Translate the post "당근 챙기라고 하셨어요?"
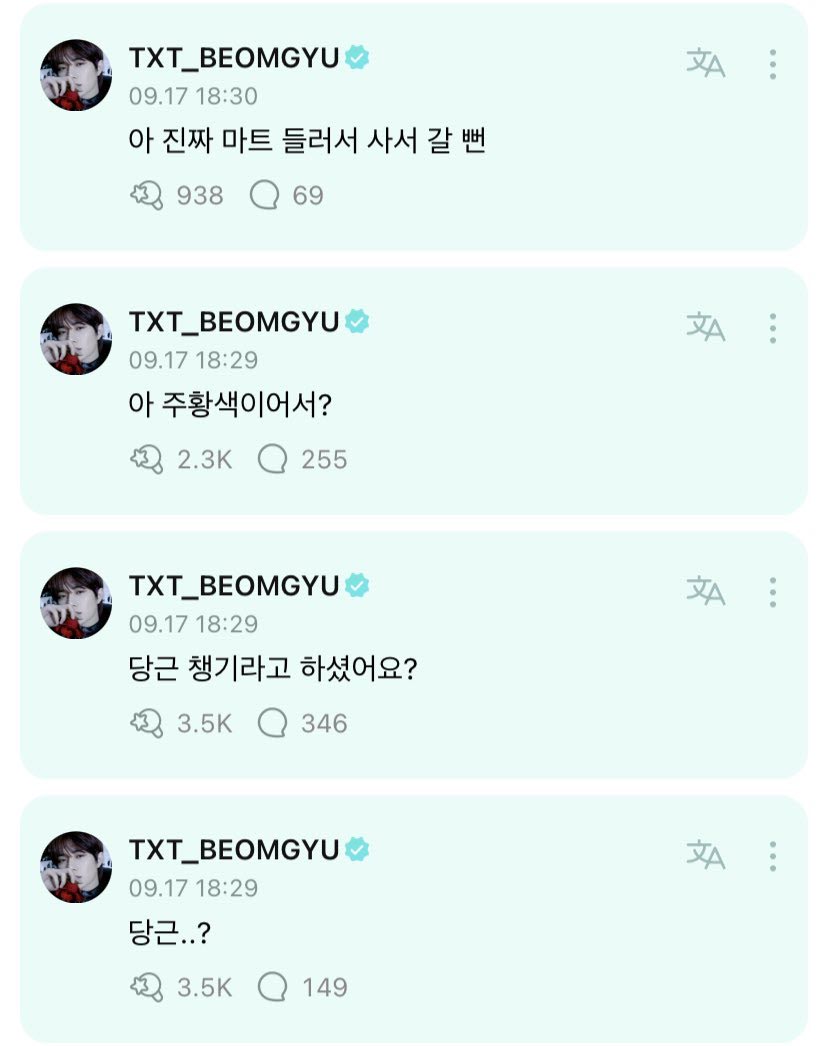The image size is (828, 1046). pyautogui.click(x=705, y=591)
